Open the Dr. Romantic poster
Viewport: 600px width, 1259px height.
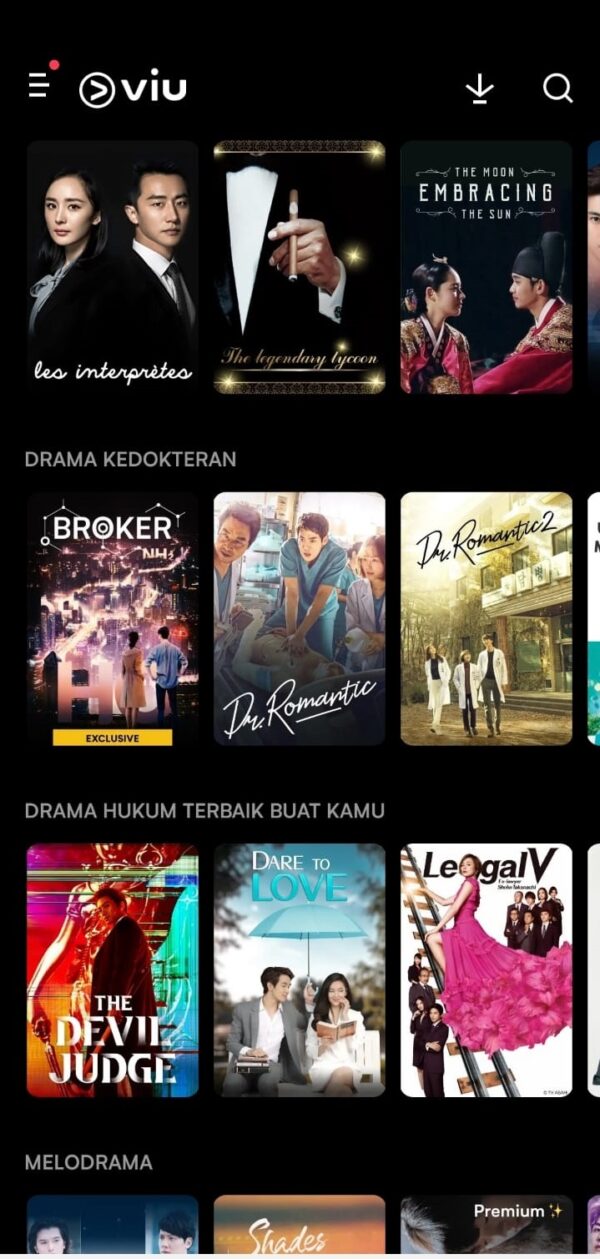[299, 618]
